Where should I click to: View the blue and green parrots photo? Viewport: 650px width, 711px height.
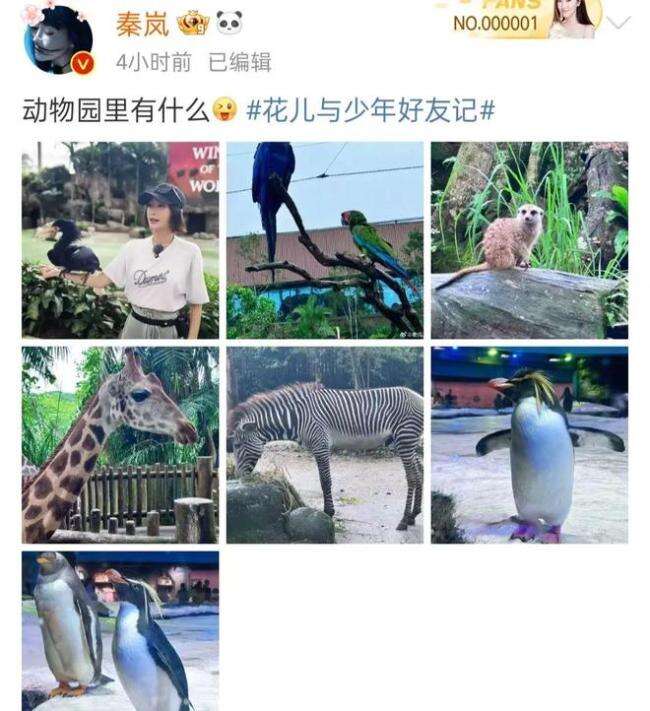325,240
